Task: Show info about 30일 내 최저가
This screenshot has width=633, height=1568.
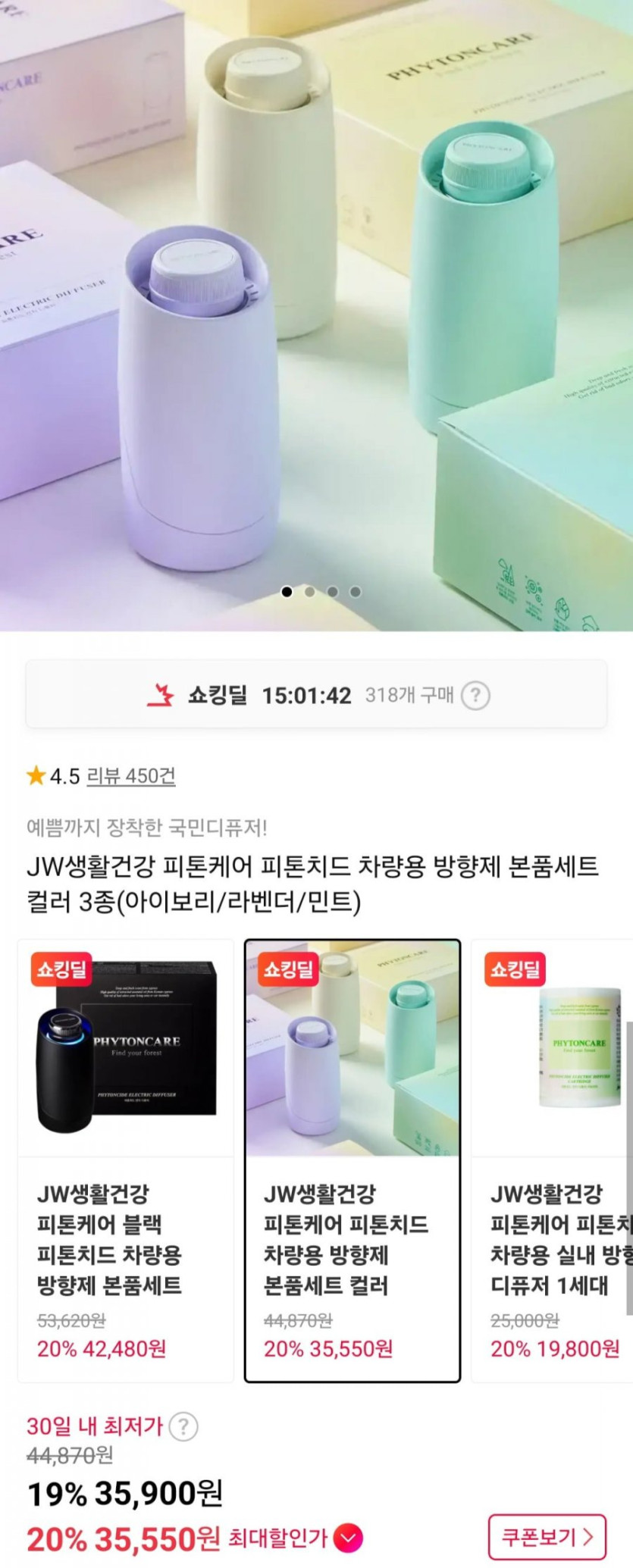Action: tap(183, 1427)
